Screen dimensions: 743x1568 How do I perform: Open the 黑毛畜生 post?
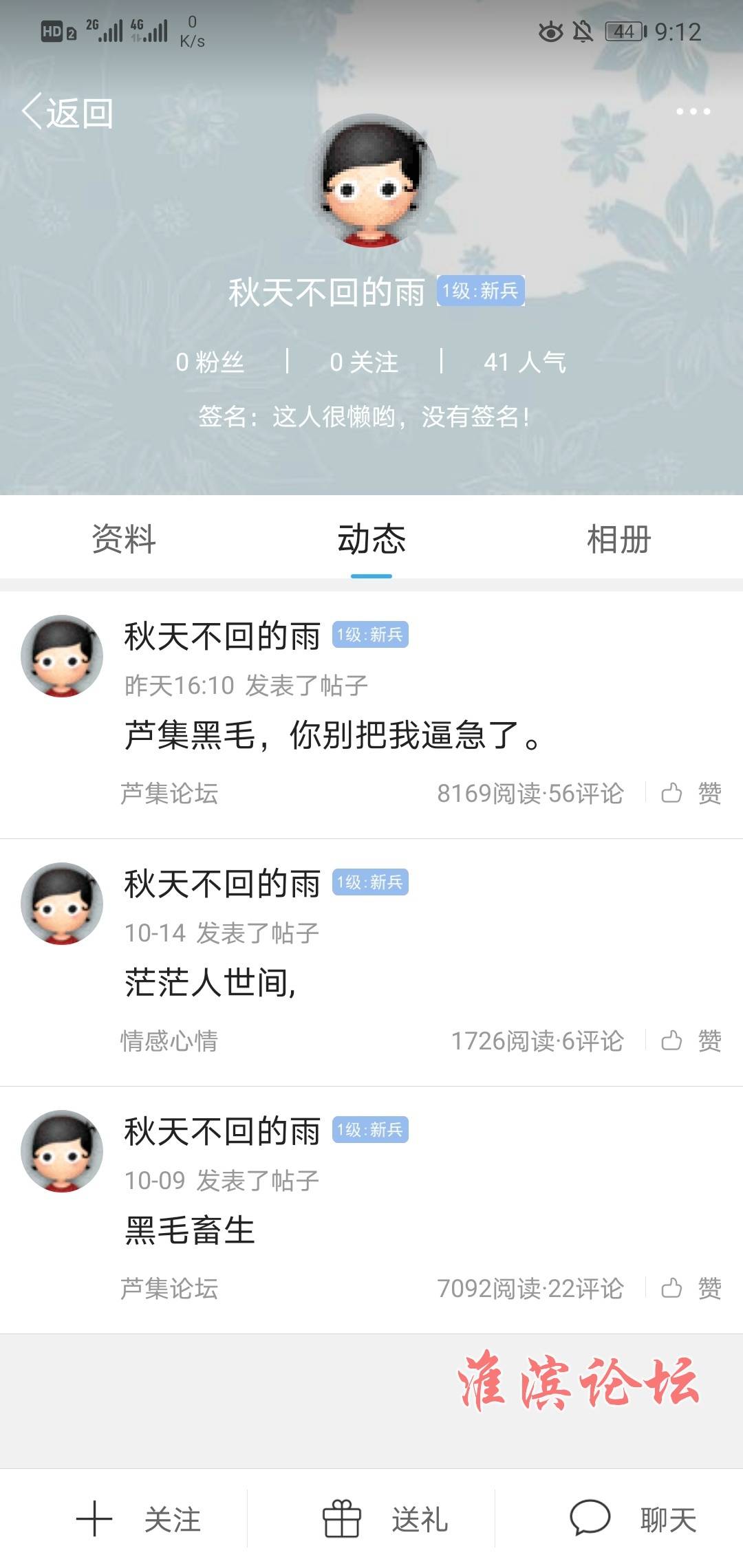tap(190, 1230)
